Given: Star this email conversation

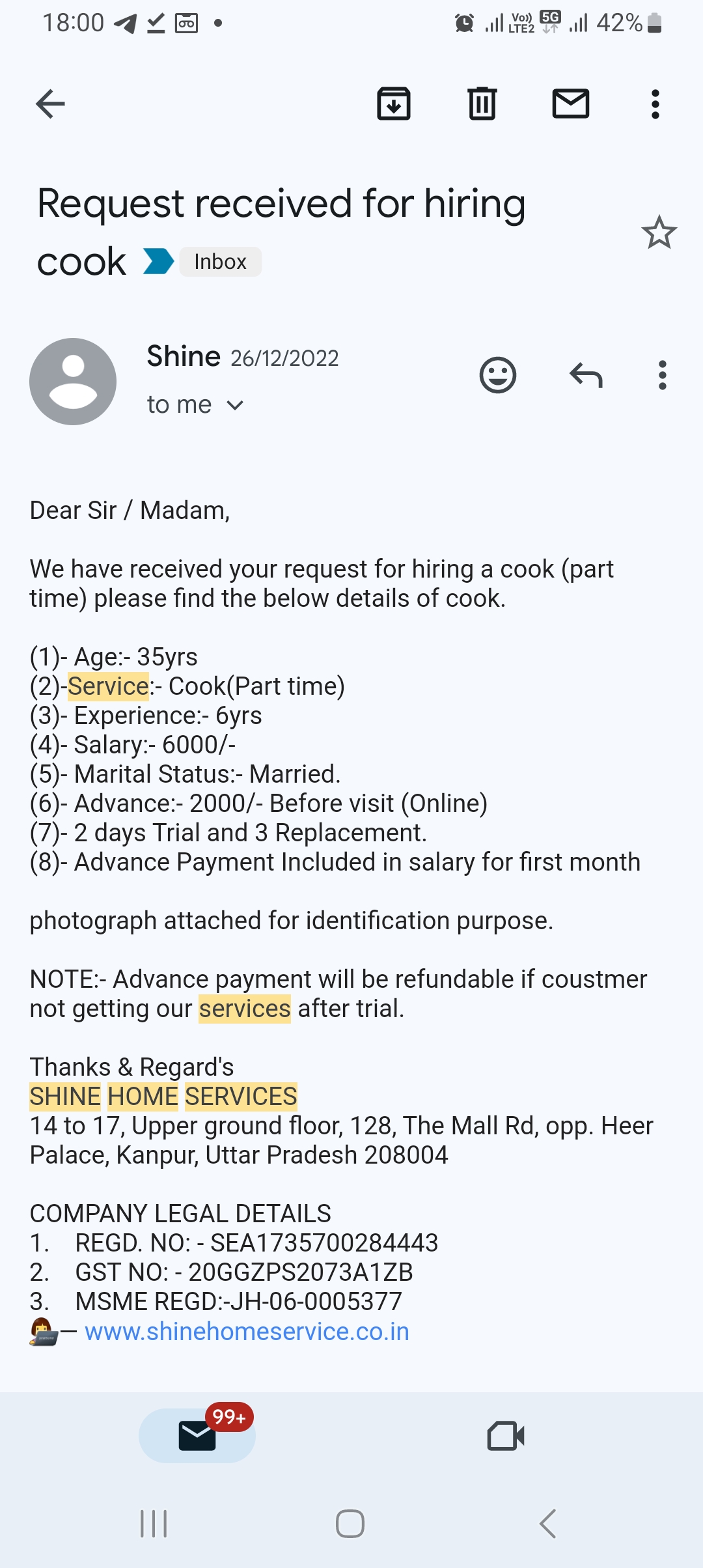Looking at the screenshot, I should (x=659, y=232).
